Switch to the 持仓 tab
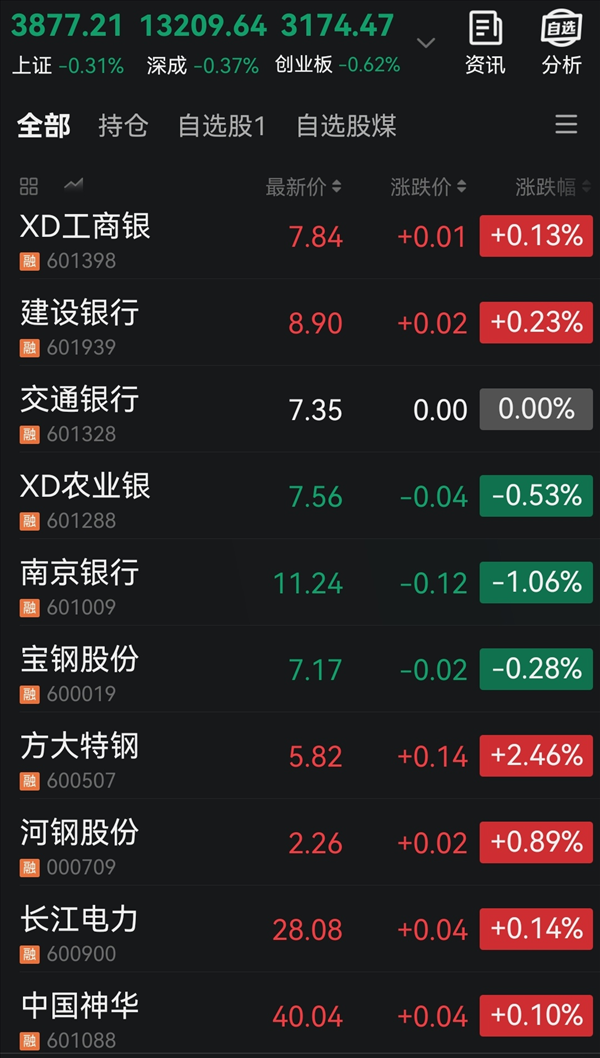Screen dimensions: 600x1058 [x=123, y=126]
